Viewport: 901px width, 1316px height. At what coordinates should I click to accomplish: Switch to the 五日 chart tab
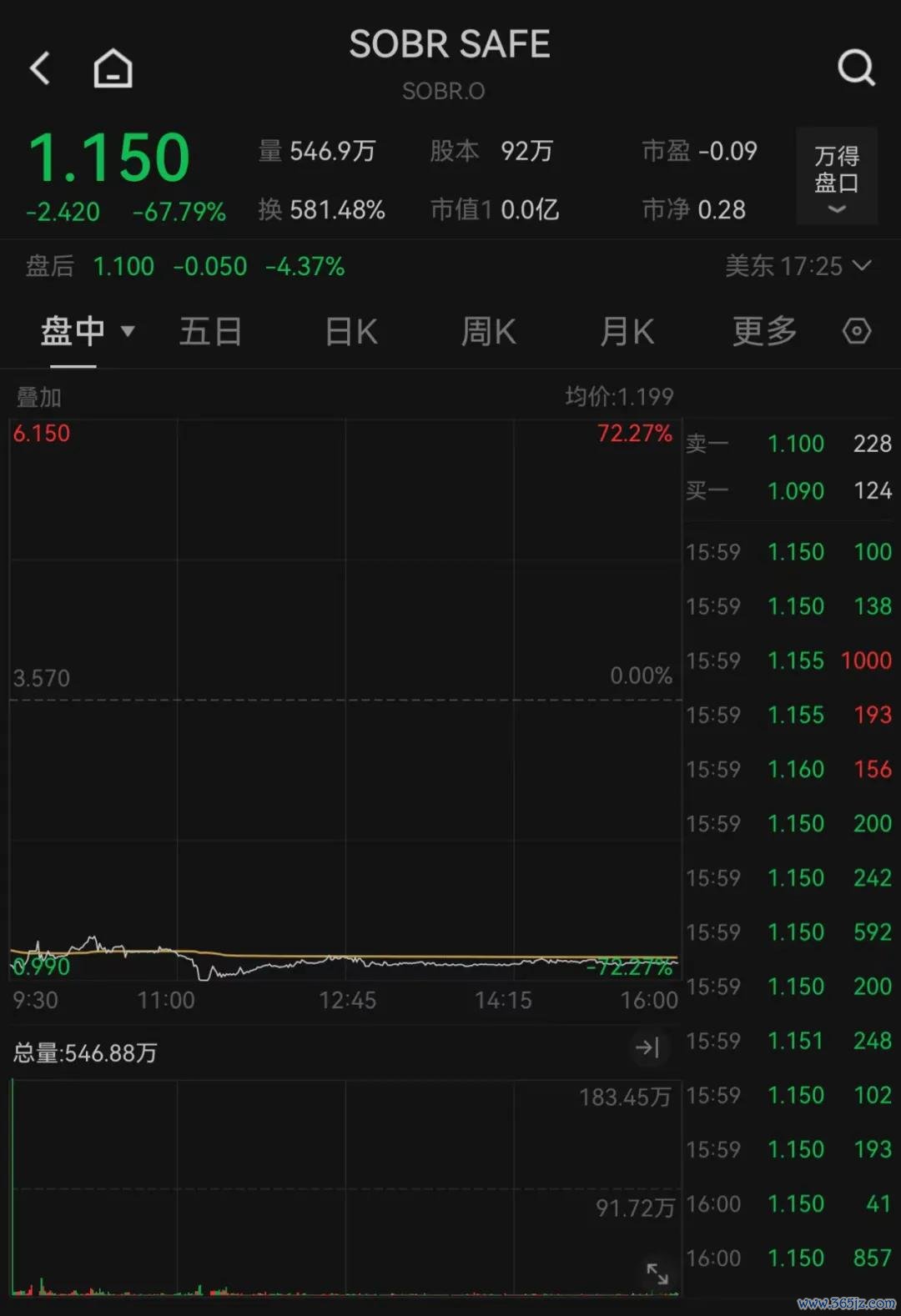point(210,332)
